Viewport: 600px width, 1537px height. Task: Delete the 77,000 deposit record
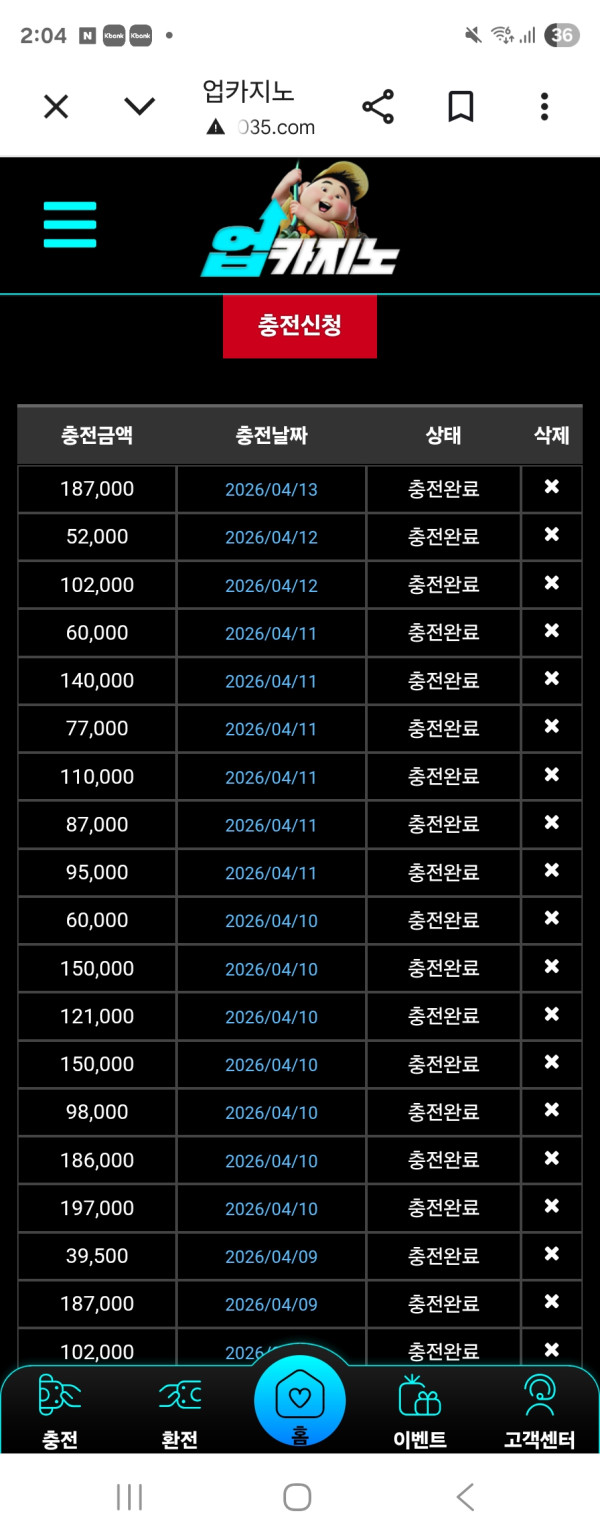coord(551,727)
